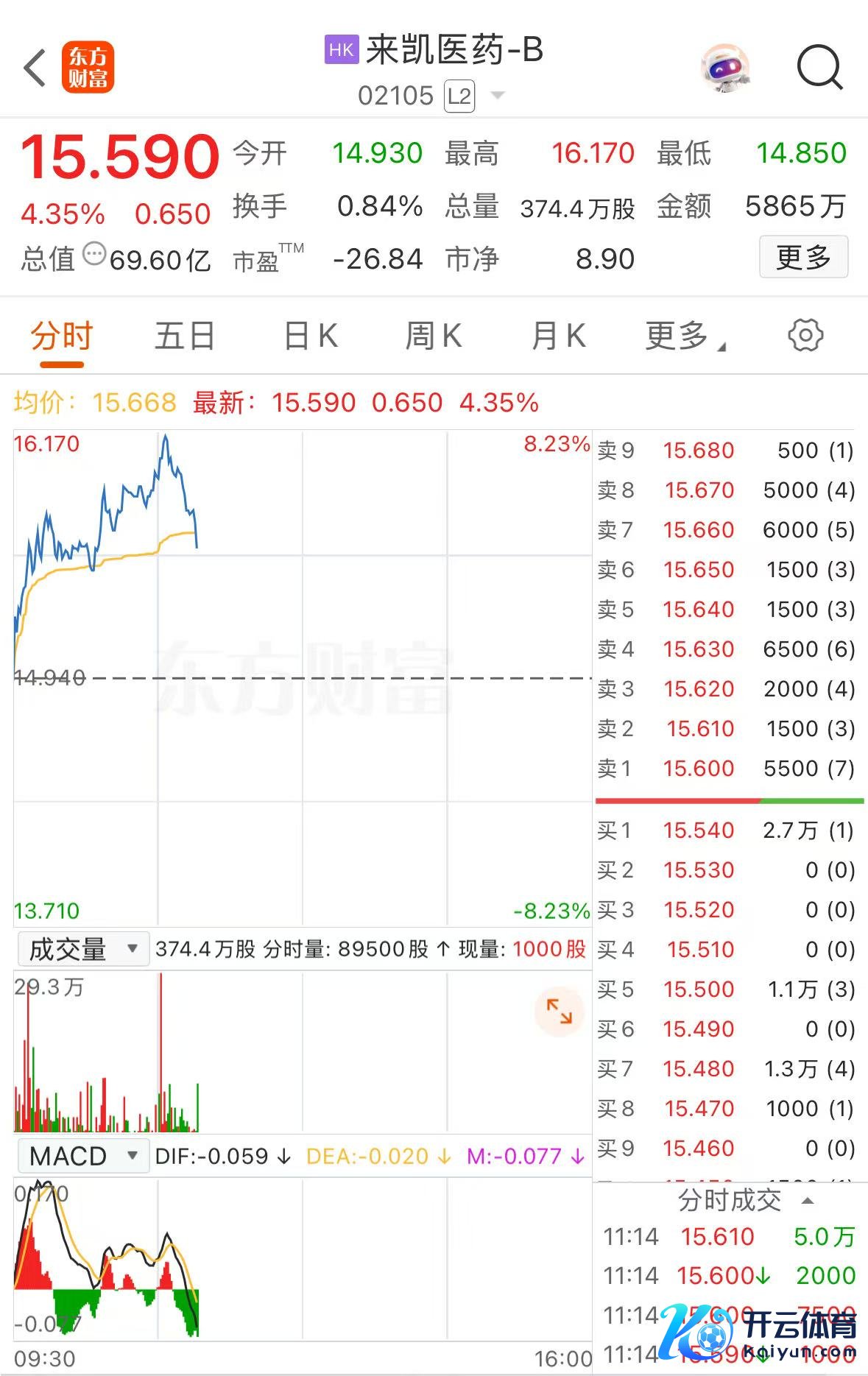Expand the stock switcher arrow beside L2

(498, 96)
